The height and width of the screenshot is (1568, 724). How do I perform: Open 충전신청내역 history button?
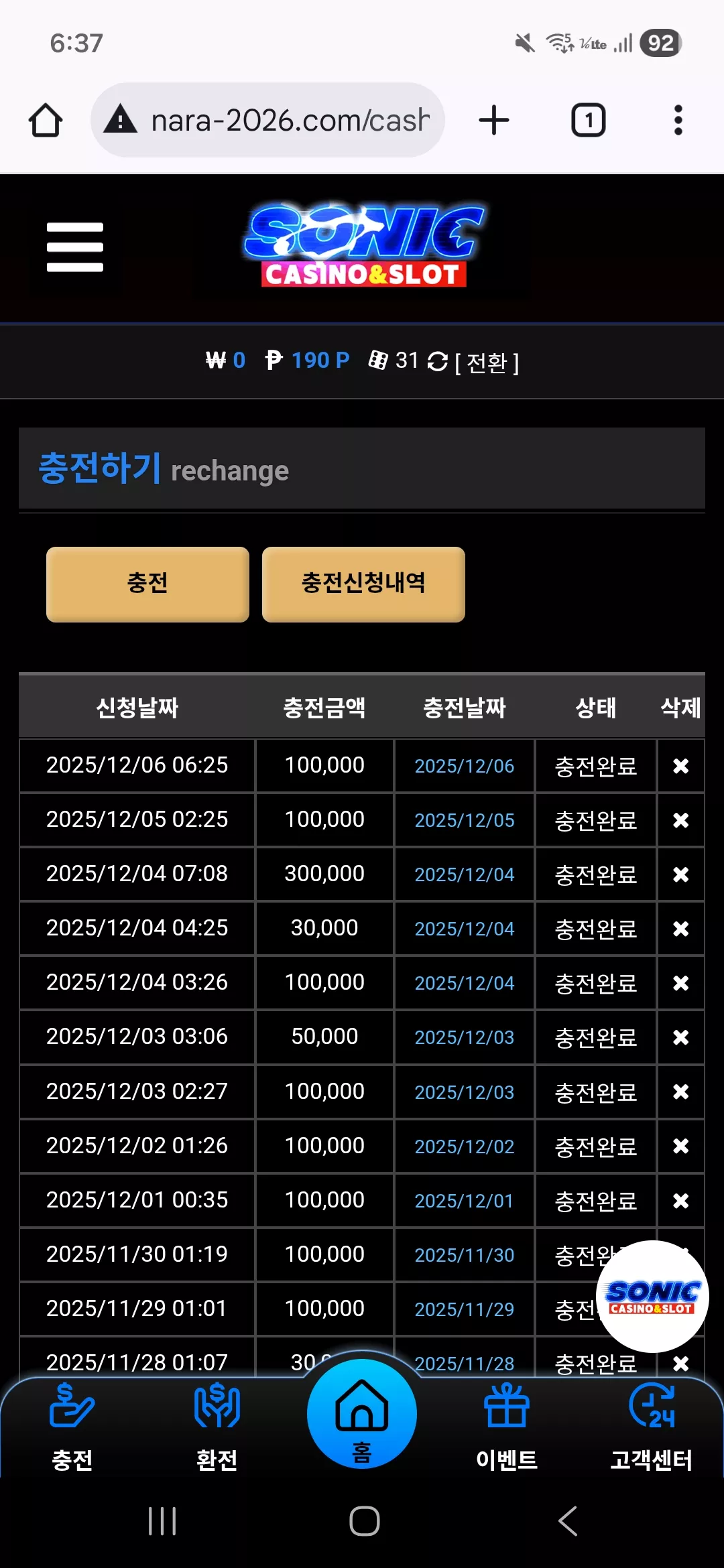[x=363, y=584]
